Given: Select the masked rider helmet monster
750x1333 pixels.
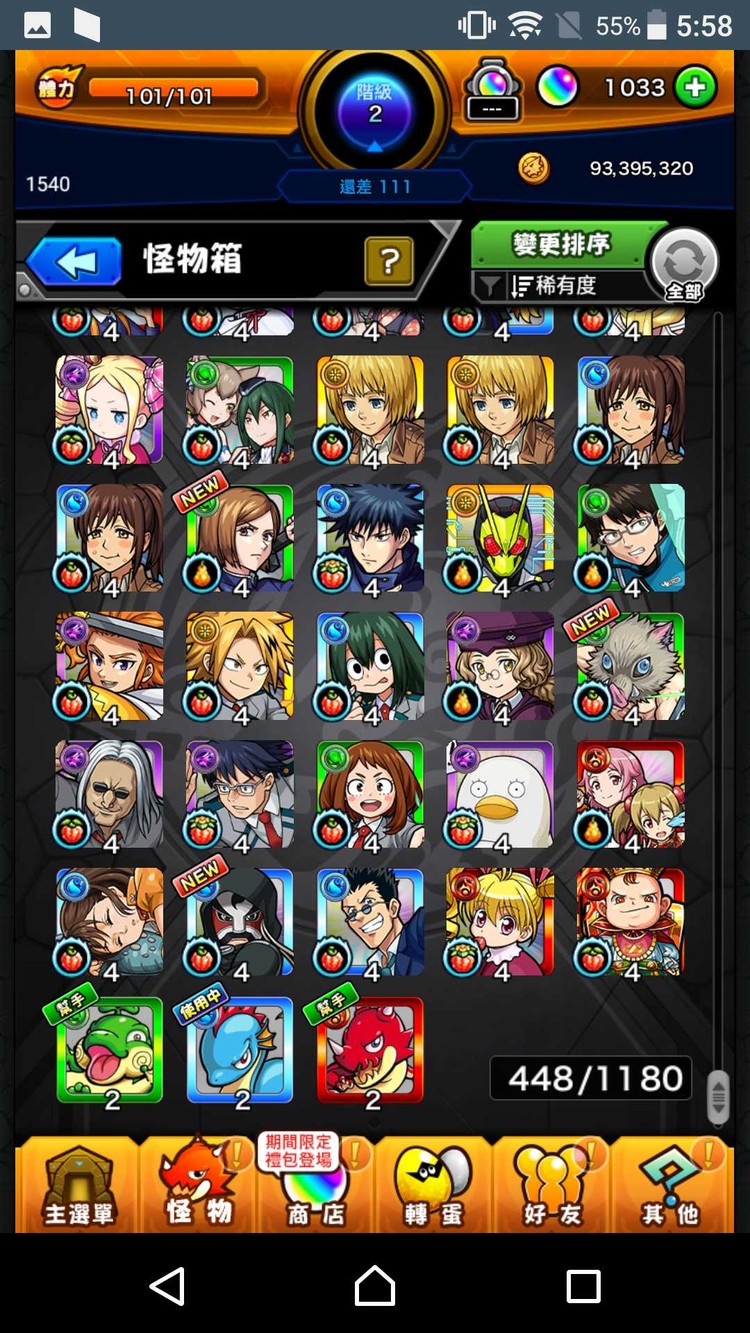Looking at the screenshot, I should pyautogui.click(x=500, y=539).
